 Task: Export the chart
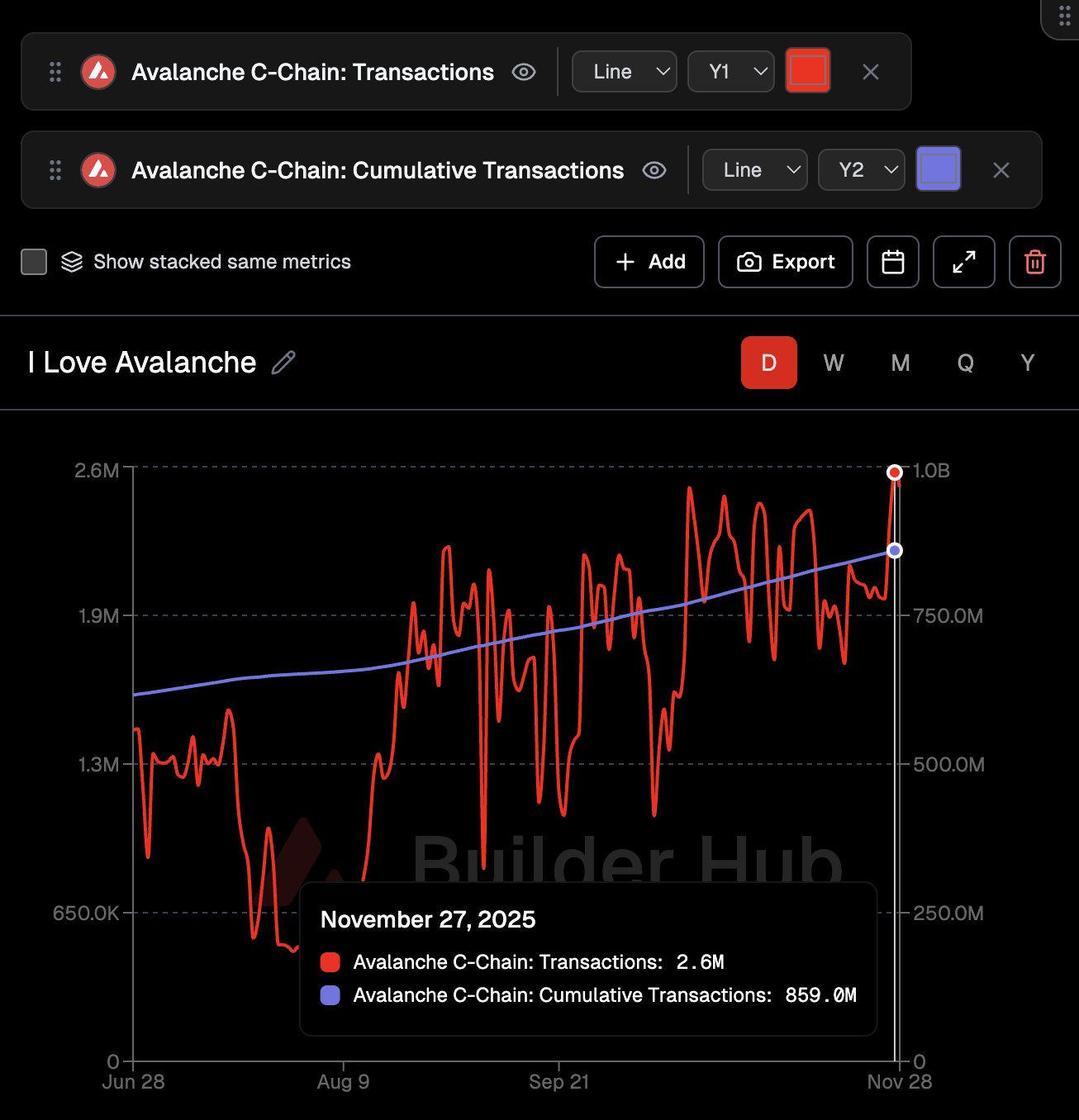coord(785,262)
